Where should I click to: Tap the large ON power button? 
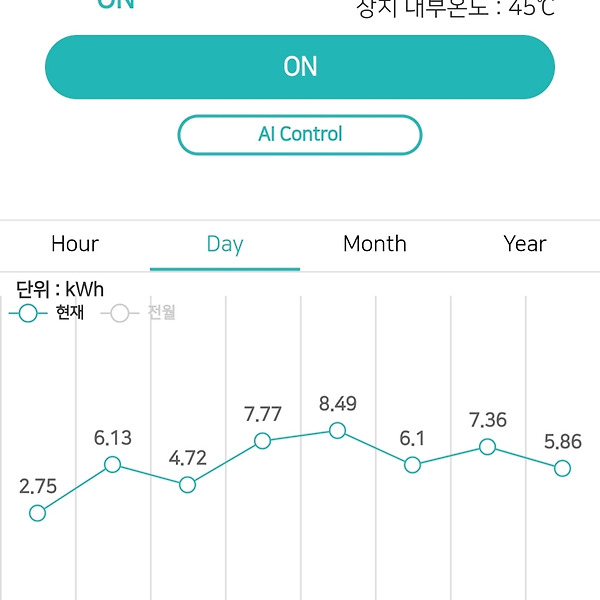point(300,67)
